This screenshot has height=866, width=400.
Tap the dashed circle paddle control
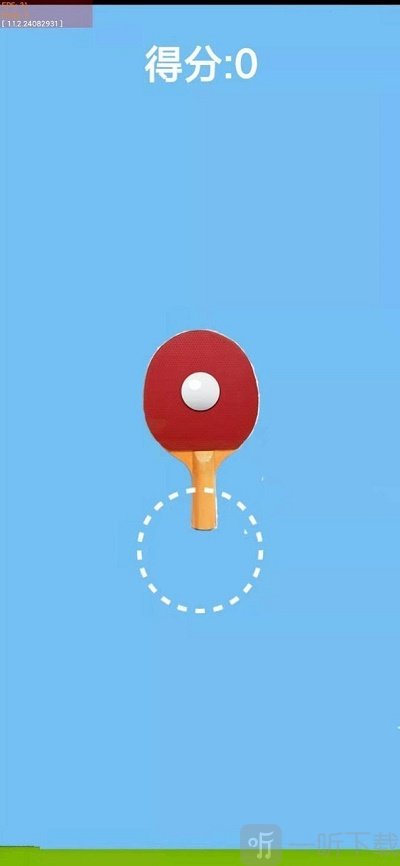click(200, 550)
